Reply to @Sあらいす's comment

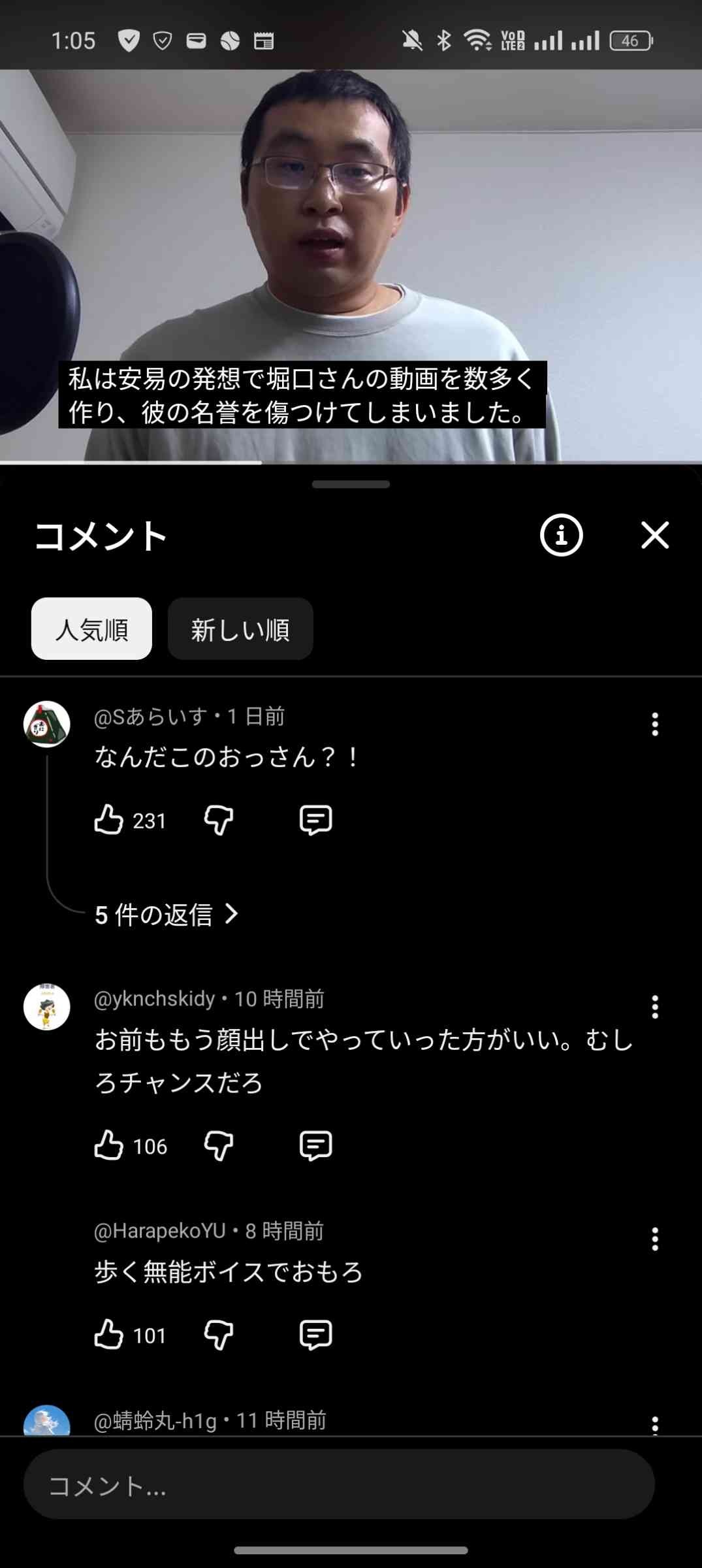[x=315, y=820]
